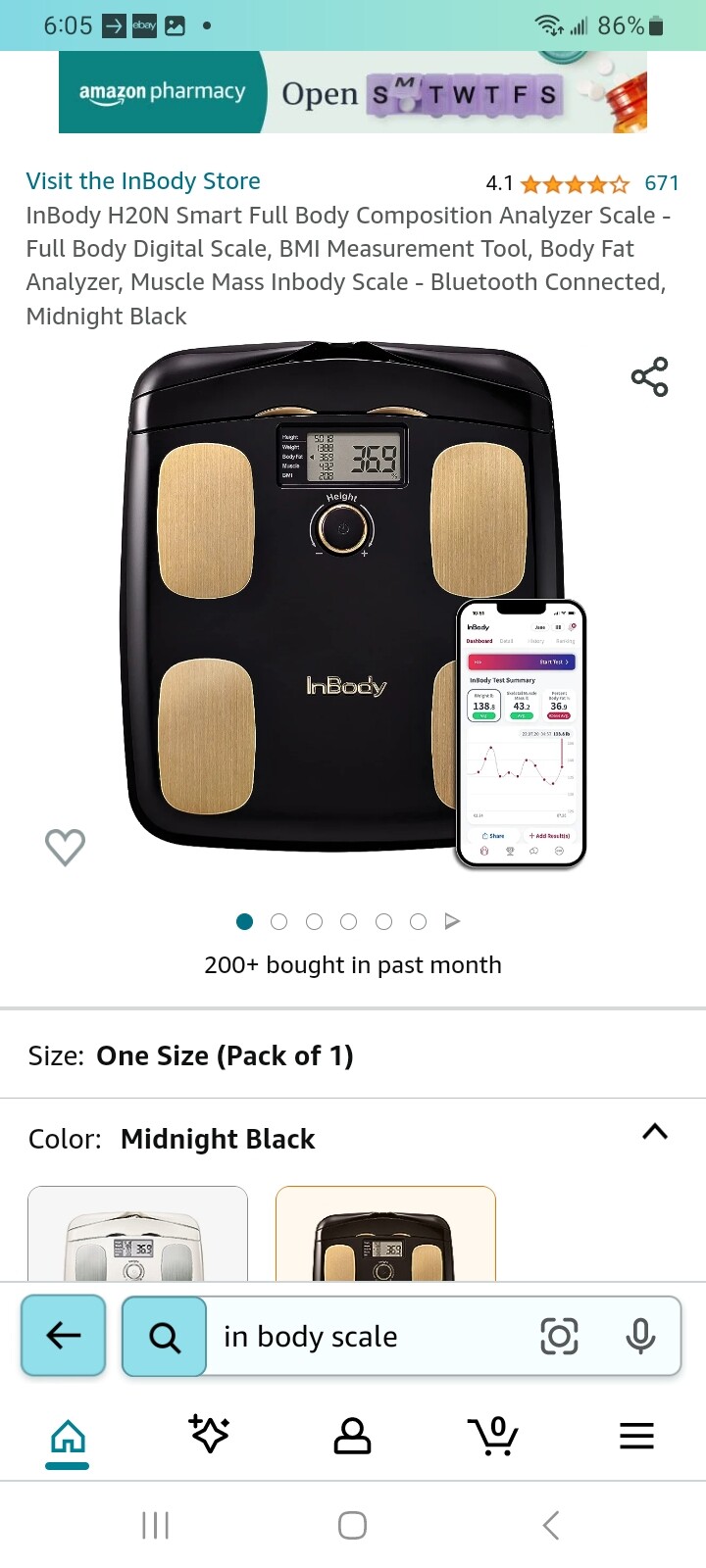Start voice search with the microphone
This screenshot has height=1568, width=706.
pos(640,1336)
